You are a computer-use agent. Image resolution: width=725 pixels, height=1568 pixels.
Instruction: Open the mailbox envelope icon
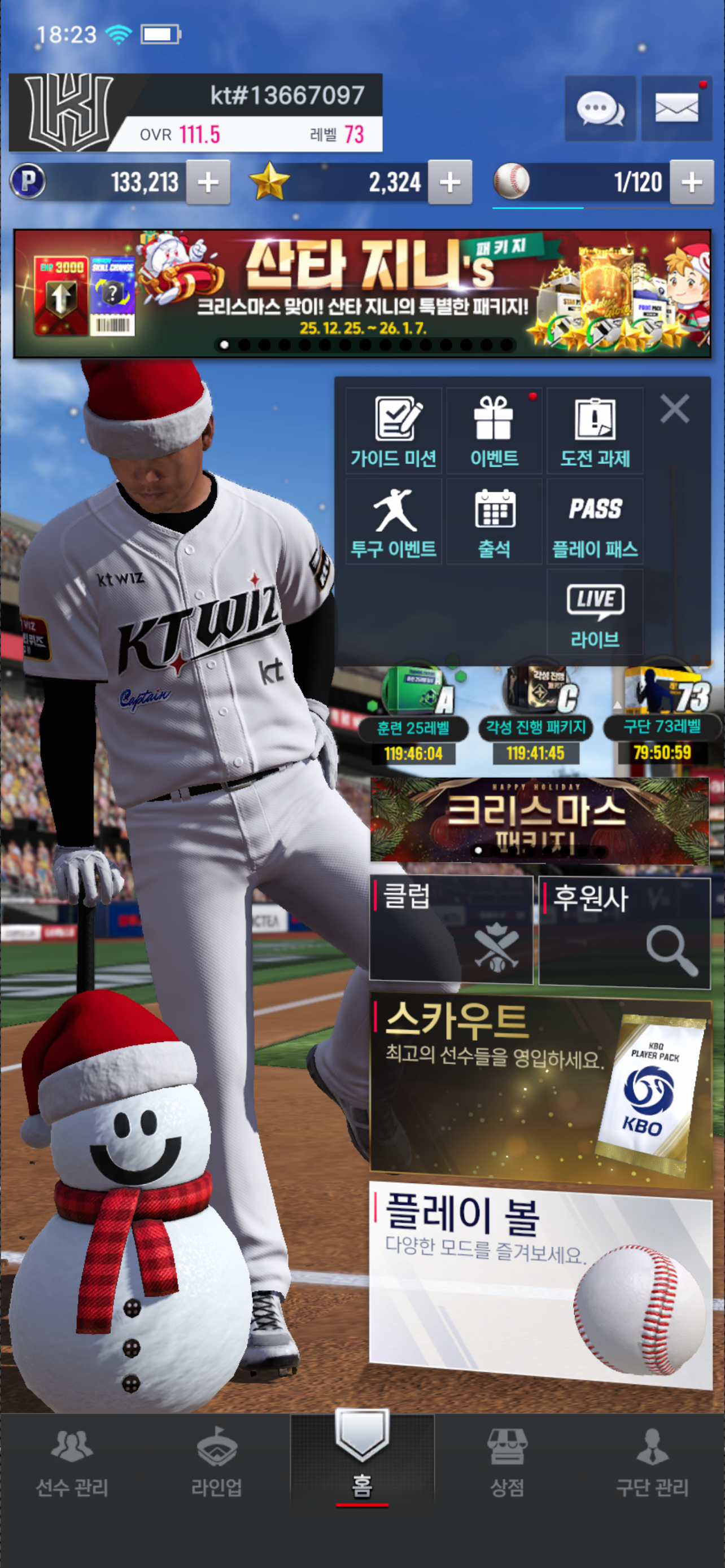[x=676, y=110]
